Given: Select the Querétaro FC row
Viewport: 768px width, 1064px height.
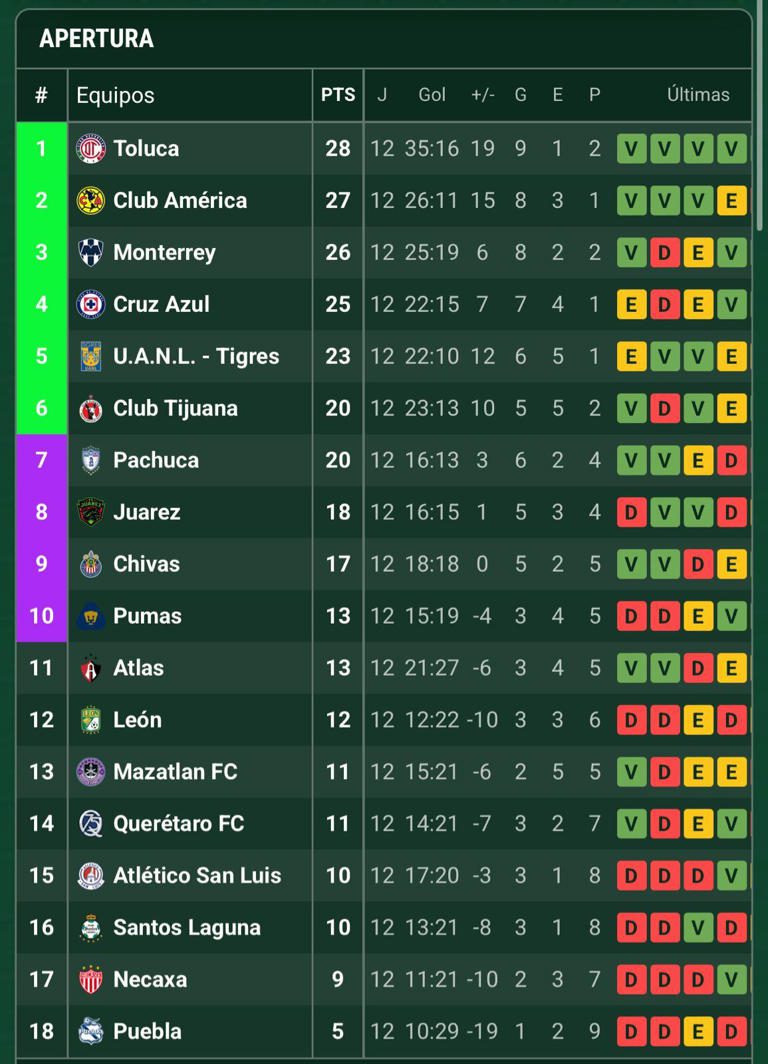Looking at the screenshot, I should click(x=178, y=825).
